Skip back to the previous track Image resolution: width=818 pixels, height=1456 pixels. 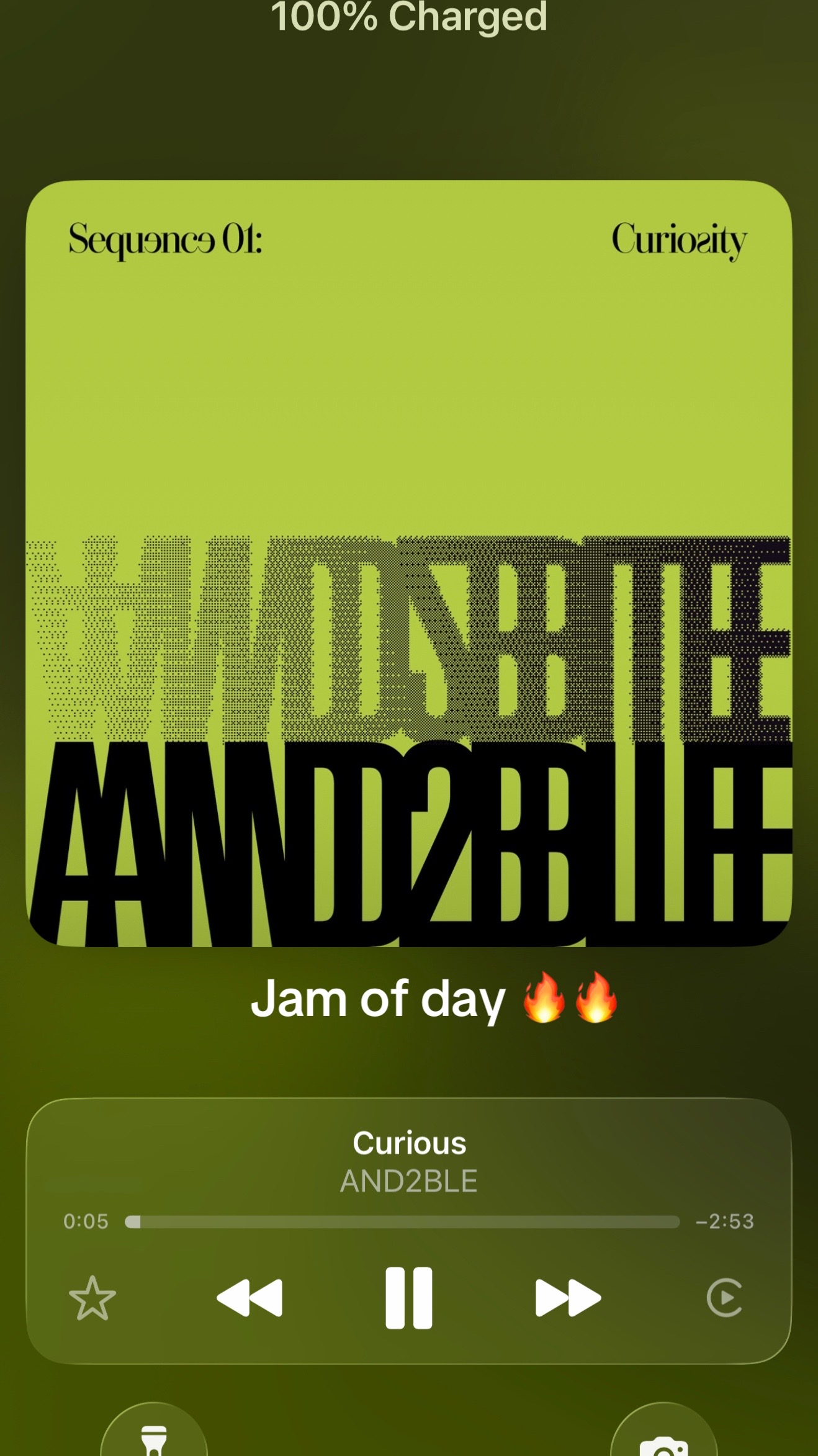[249, 1298]
